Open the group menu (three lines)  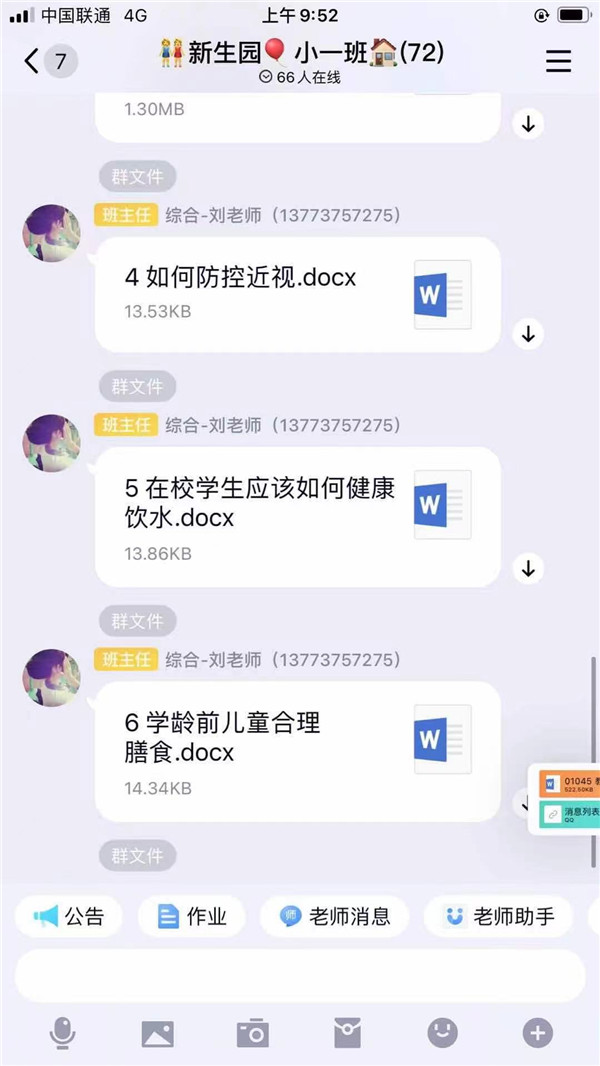pyautogui.click(x=558, y=61)
